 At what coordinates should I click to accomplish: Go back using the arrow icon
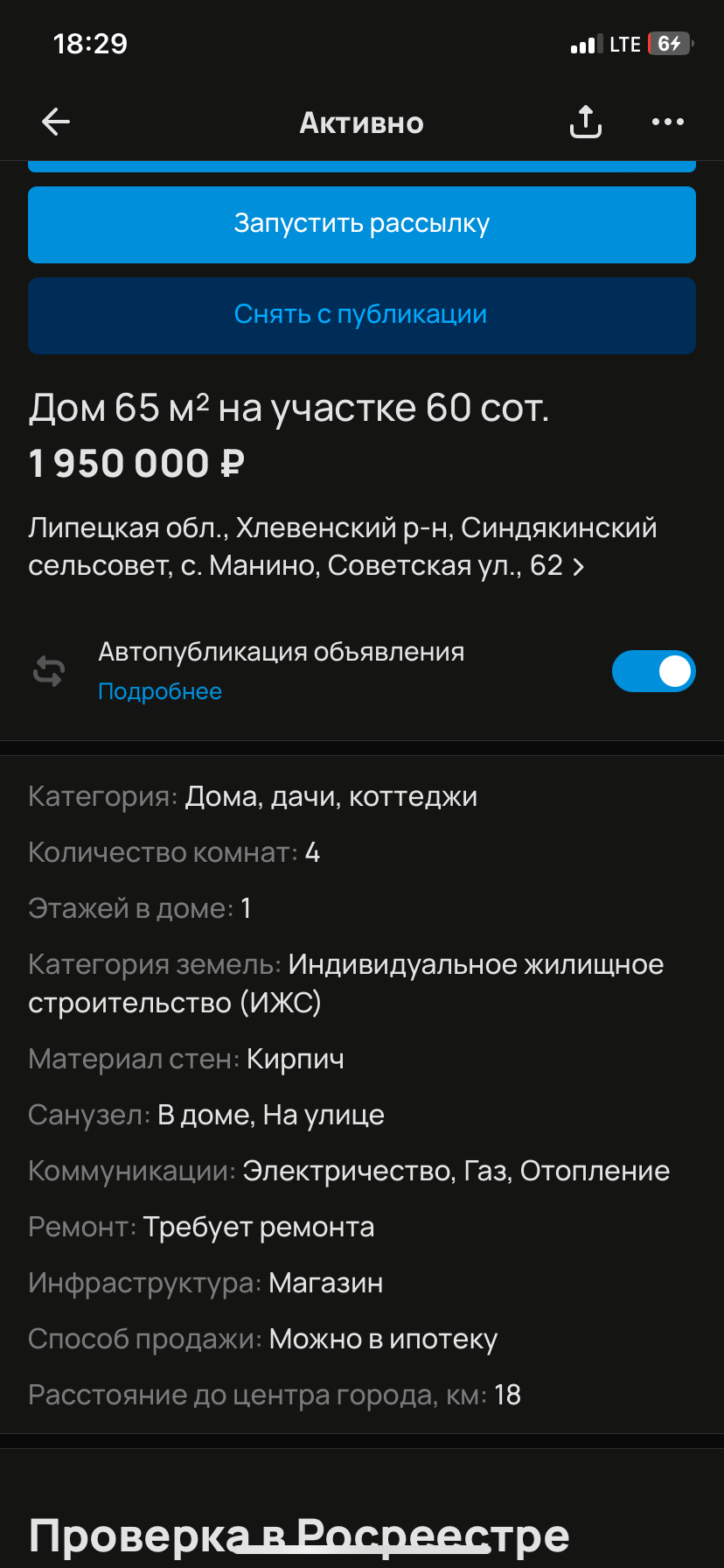tap(56, 122)
